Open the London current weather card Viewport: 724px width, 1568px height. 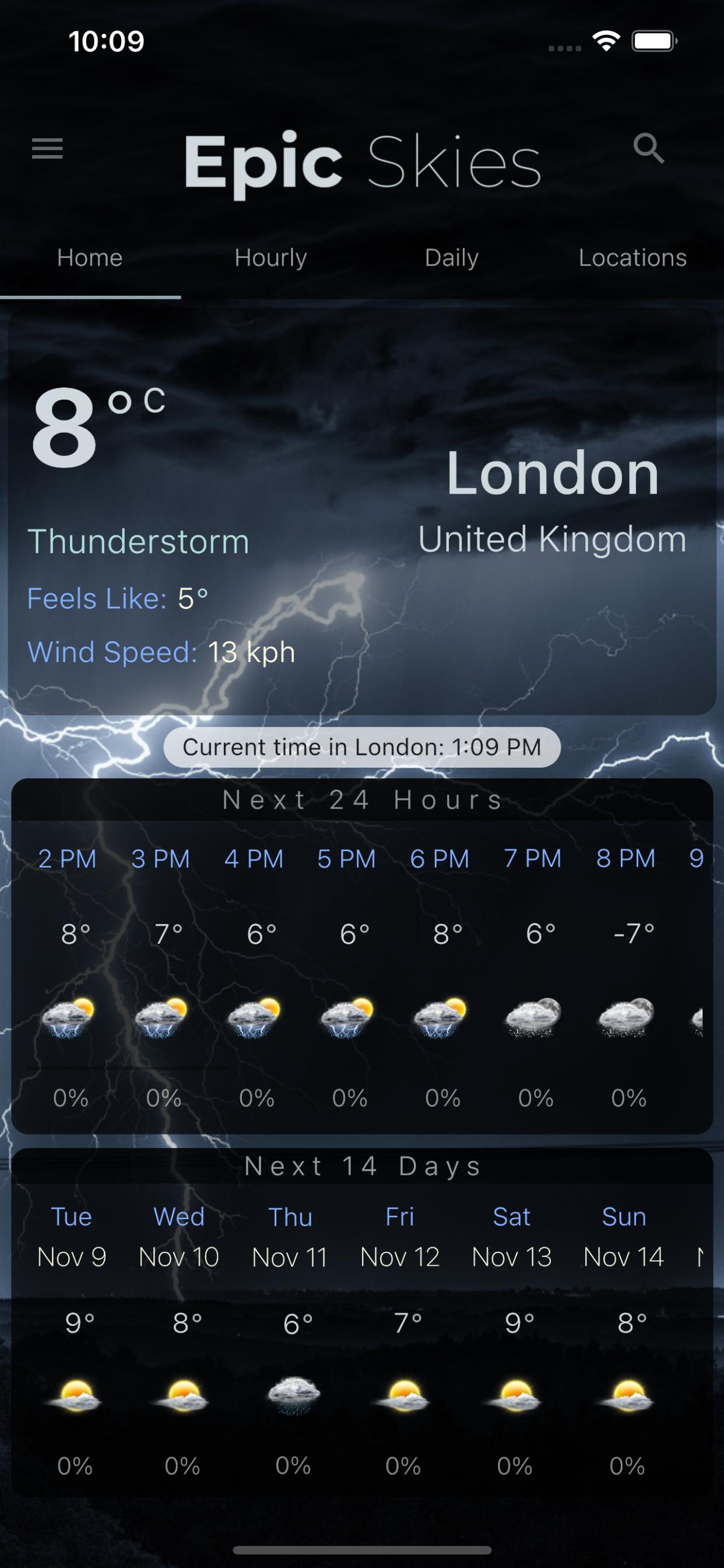[362, 512]
